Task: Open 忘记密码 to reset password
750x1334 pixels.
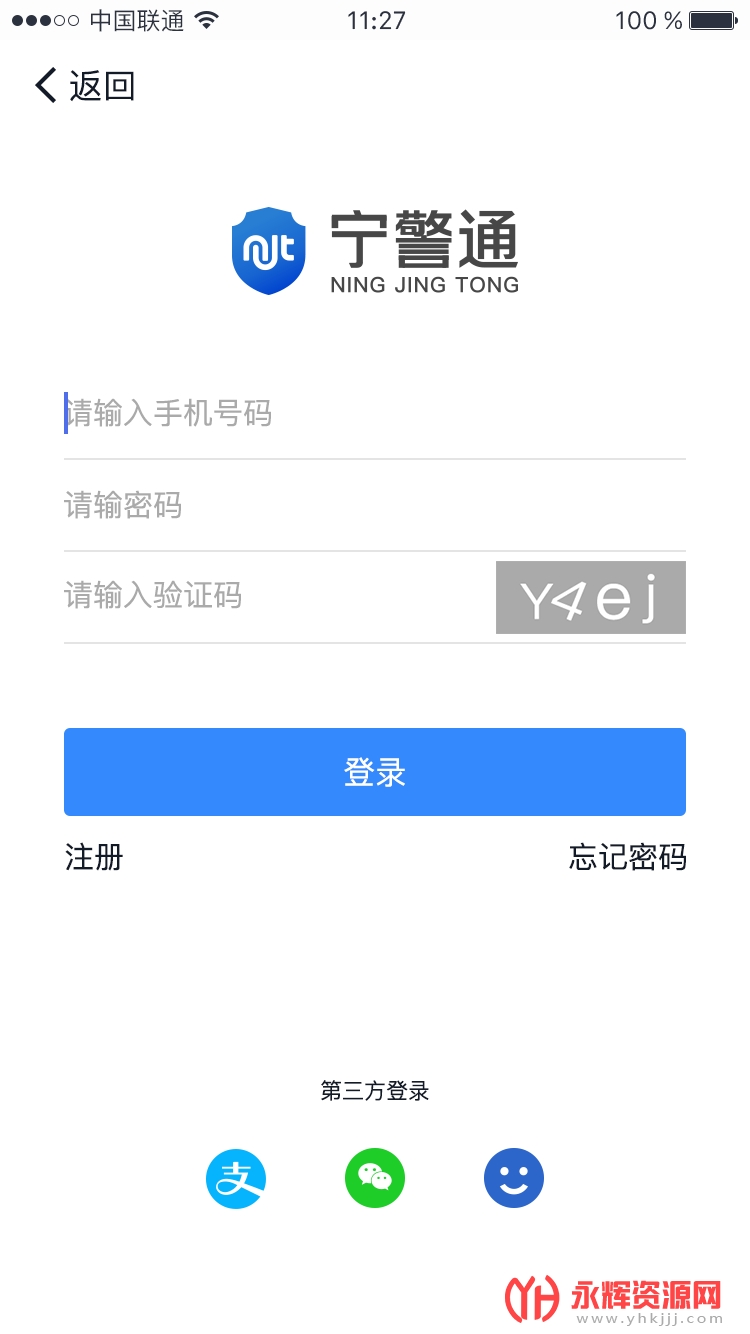Action: (x=627, y=857)
